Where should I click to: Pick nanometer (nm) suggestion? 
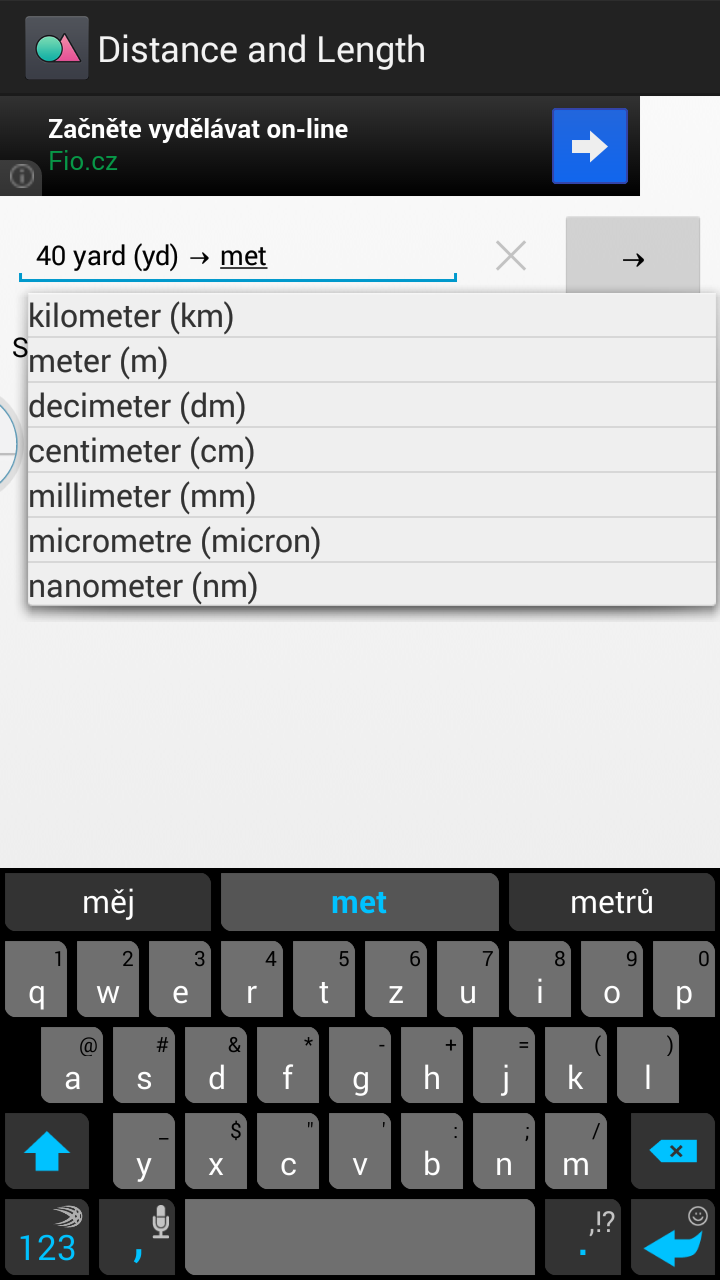(x=372, y=585)
